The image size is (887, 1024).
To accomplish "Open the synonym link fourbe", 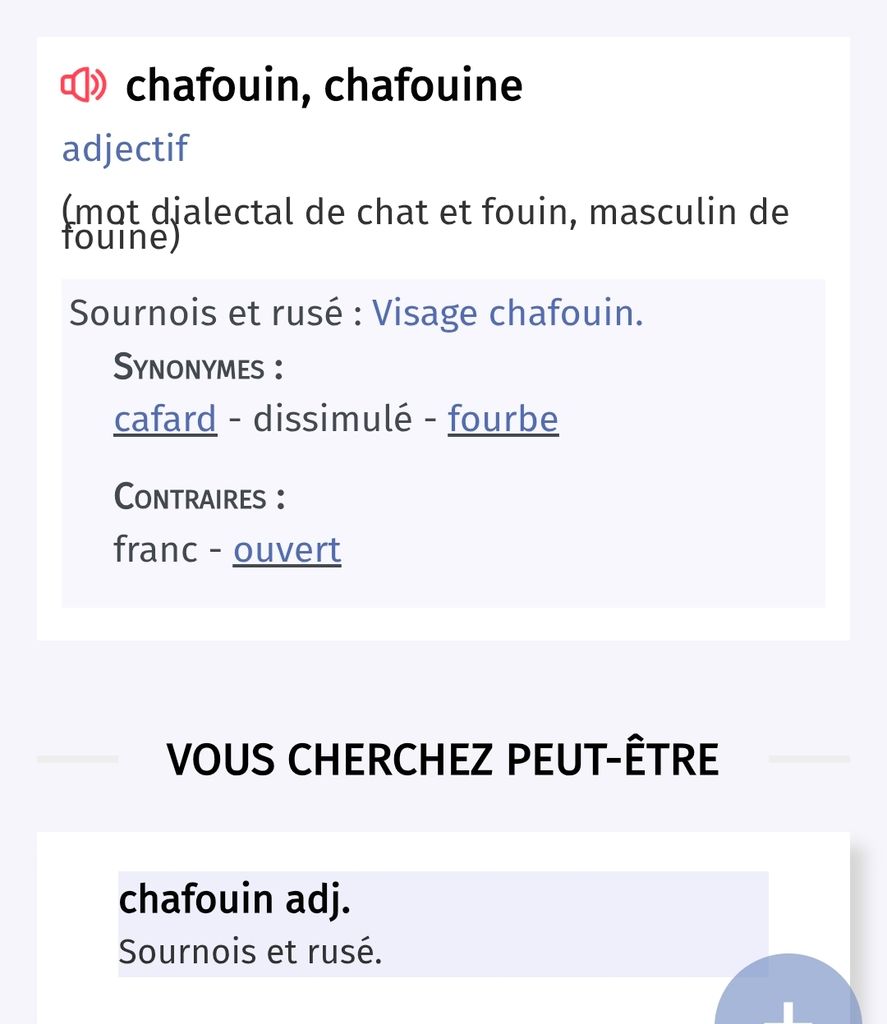I will [x=503, y=419].
